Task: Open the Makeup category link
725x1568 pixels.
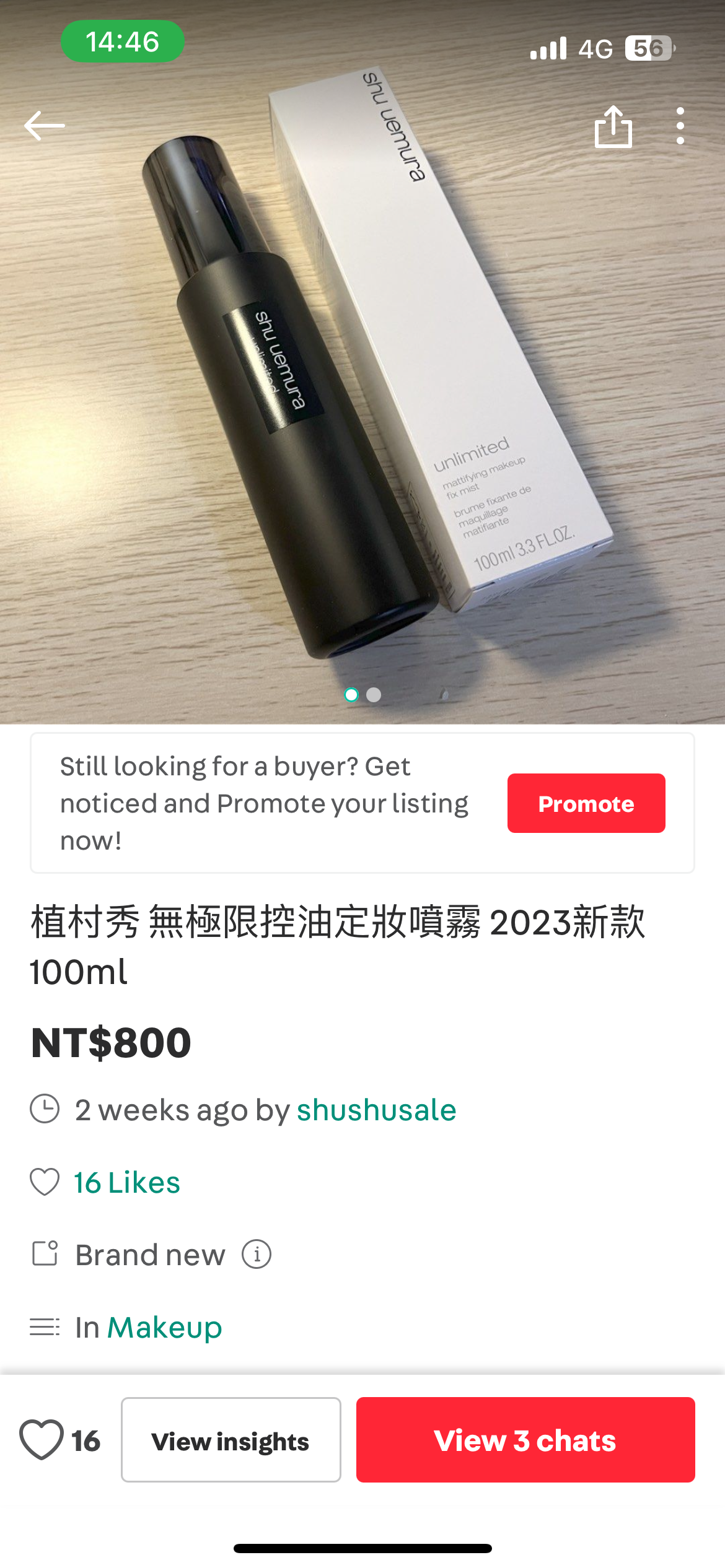Action: point(164,1327)
